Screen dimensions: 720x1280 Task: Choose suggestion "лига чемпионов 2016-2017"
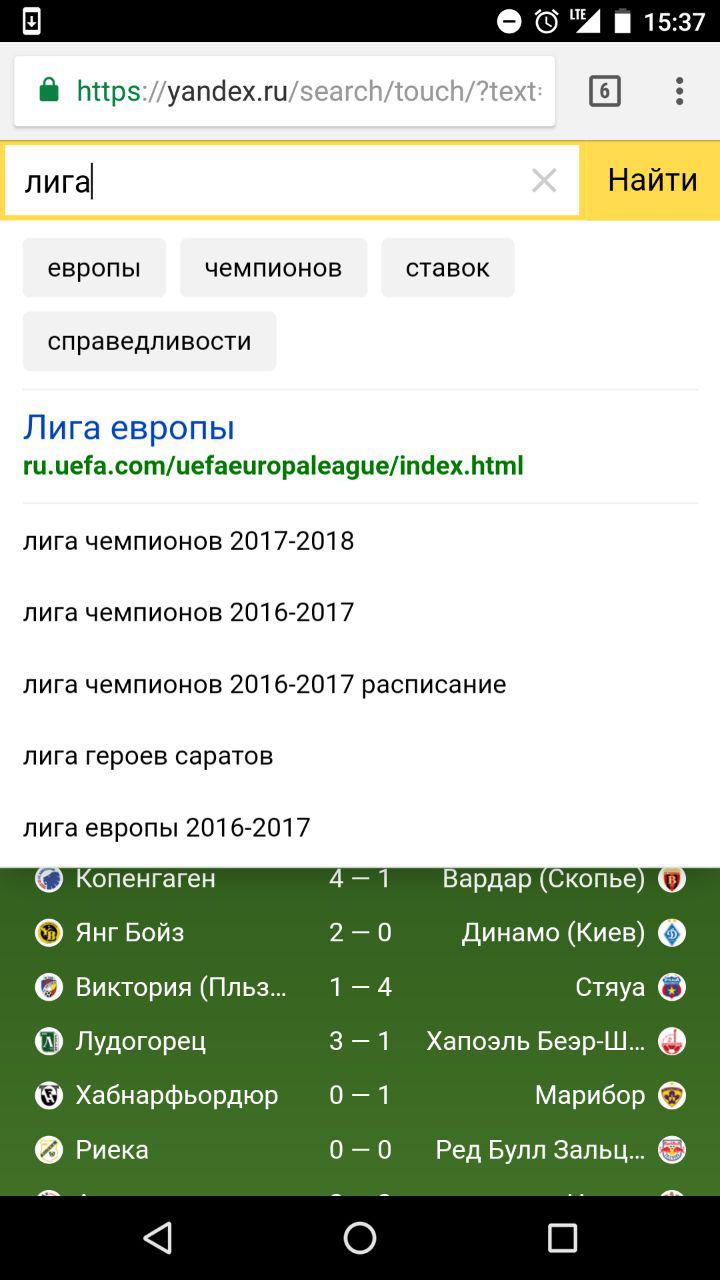click(x=188, y=612)
